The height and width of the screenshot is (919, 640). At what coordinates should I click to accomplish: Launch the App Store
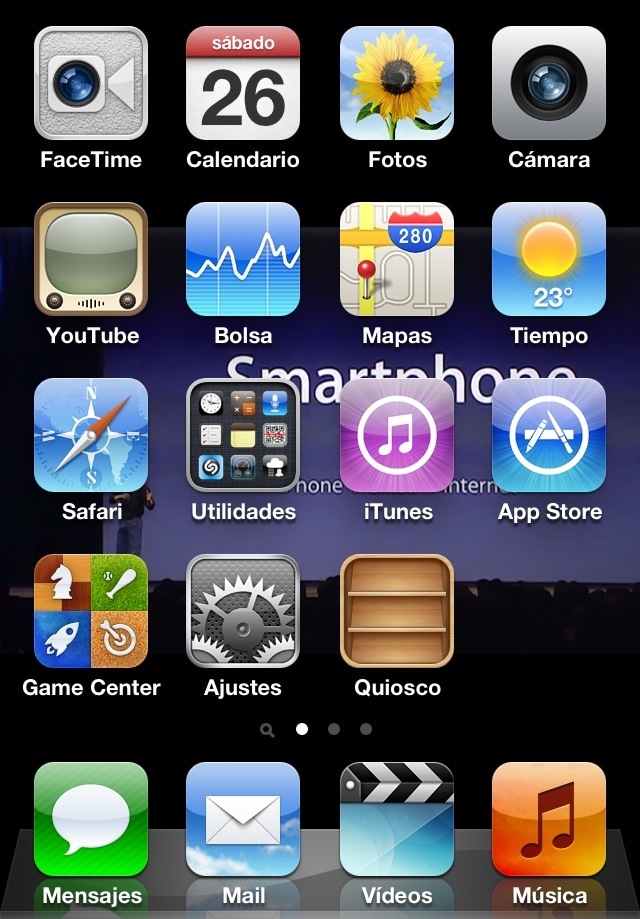coord(549,435)
